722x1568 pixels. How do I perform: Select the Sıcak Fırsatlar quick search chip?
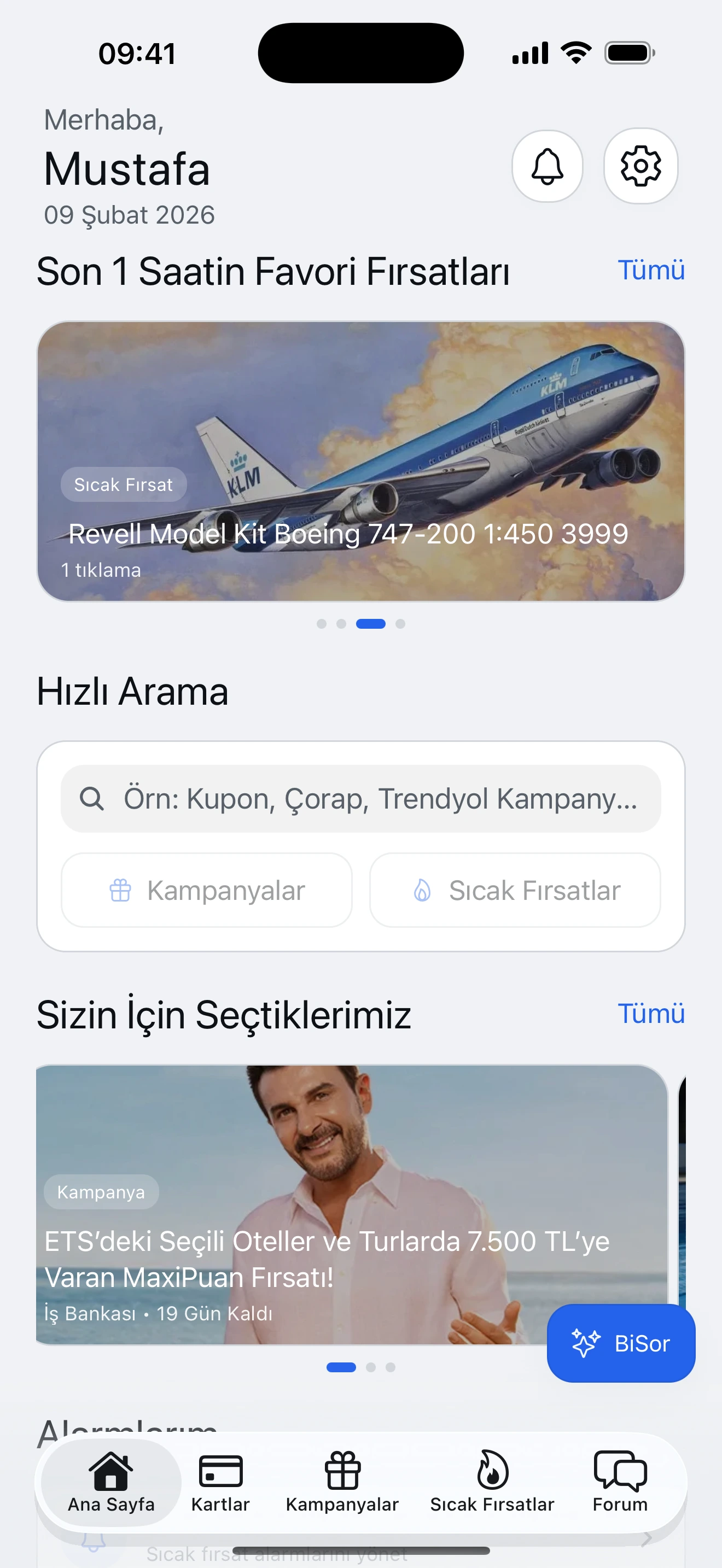(515, 891)
